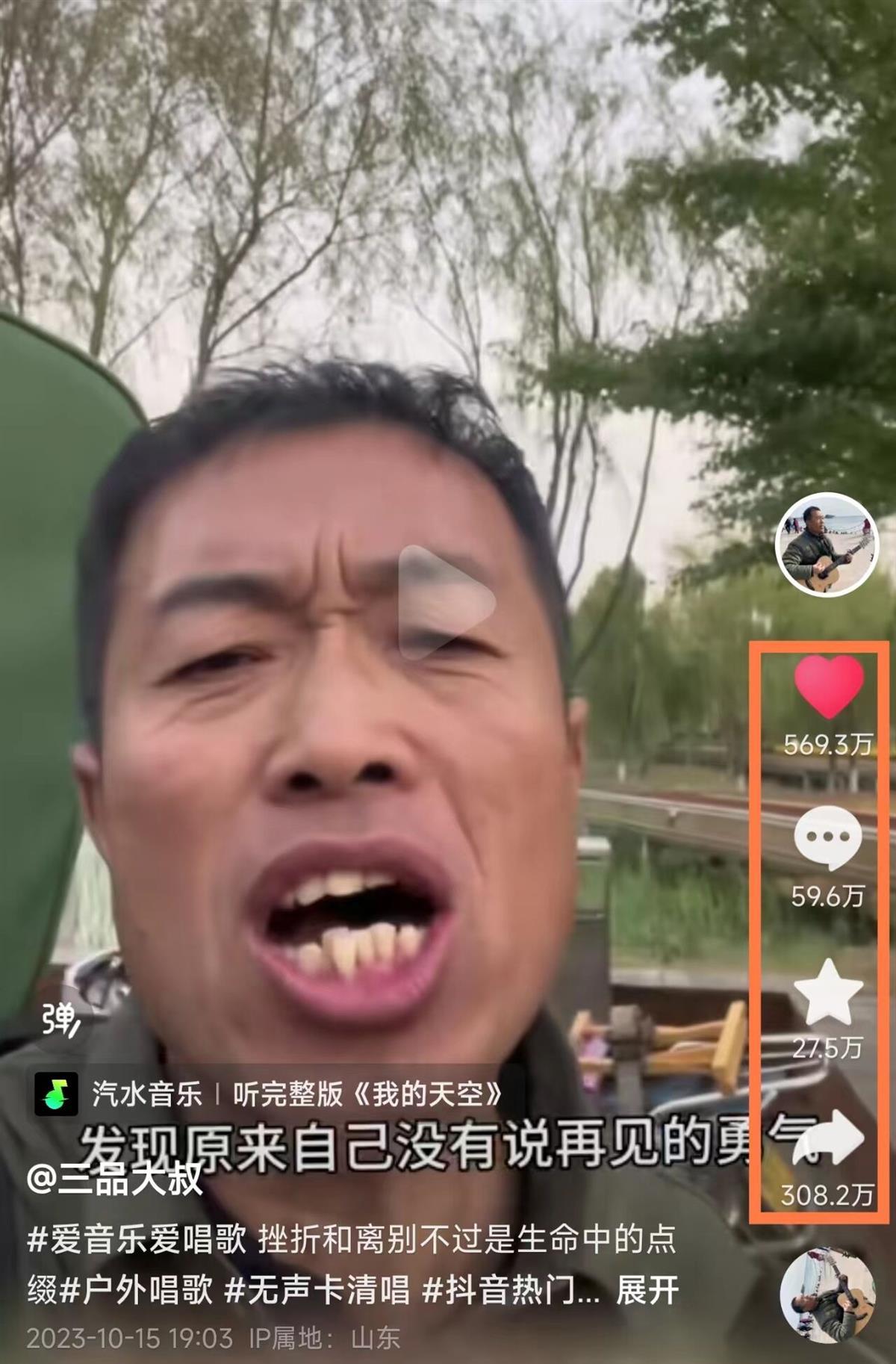Open the #爱音乐爱唱歌 hashtag
The image size is (896, 1364).
137,1239
